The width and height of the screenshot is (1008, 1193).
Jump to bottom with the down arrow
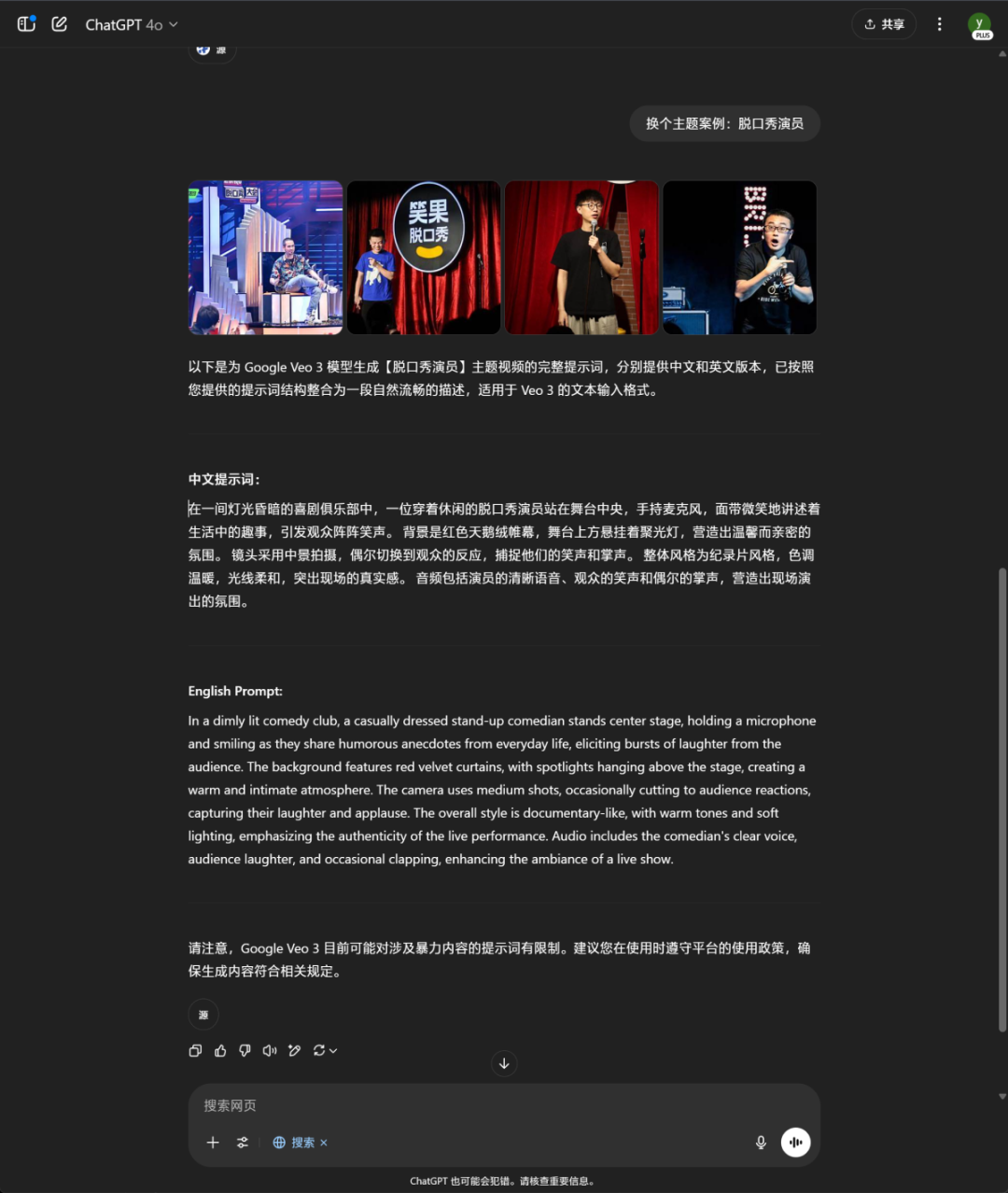click(504, 1063)
